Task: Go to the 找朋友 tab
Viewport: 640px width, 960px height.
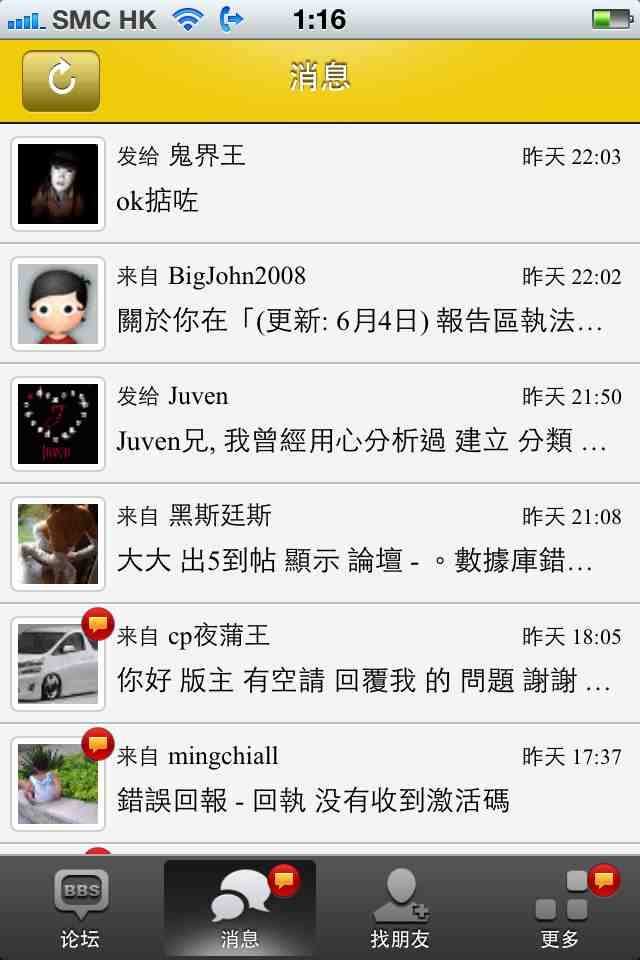Action: point(400,908)
